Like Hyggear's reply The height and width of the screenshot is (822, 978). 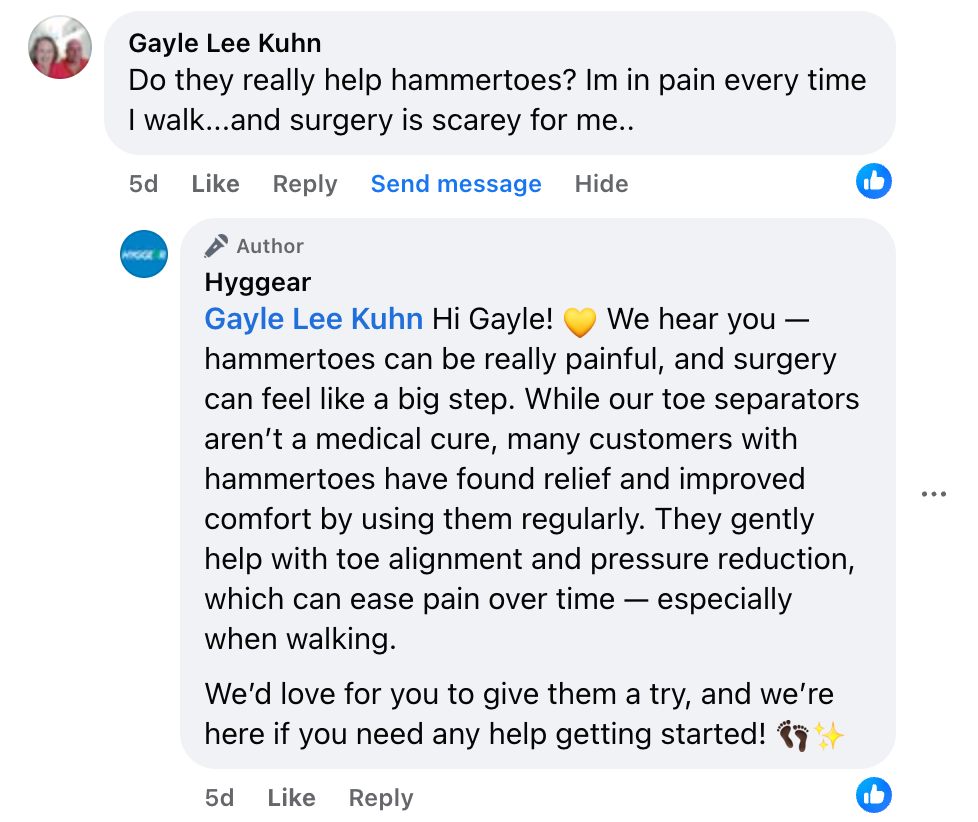coord(291,798)
